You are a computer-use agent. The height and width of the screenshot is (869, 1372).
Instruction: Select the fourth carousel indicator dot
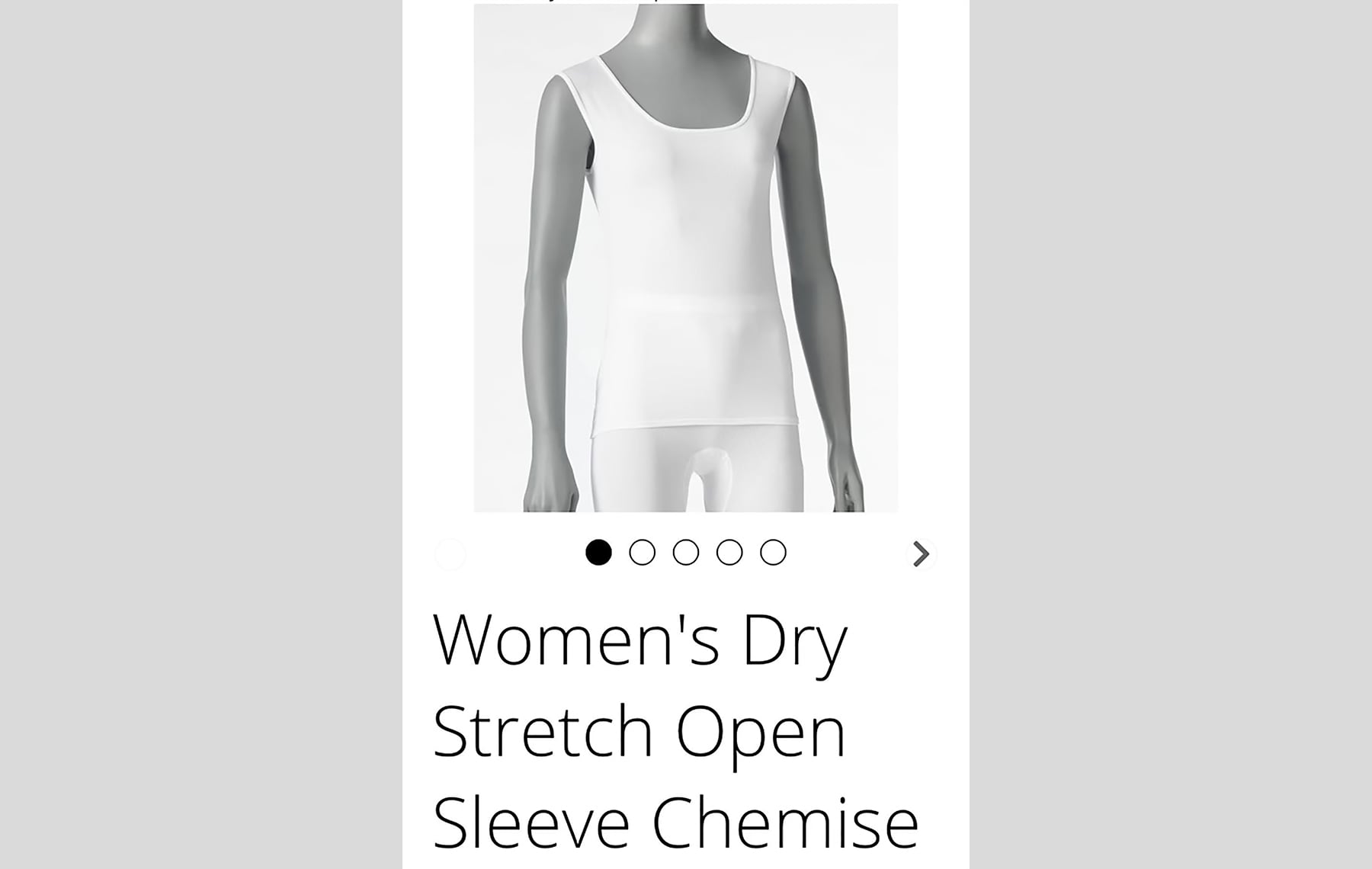tap(729, 553)
